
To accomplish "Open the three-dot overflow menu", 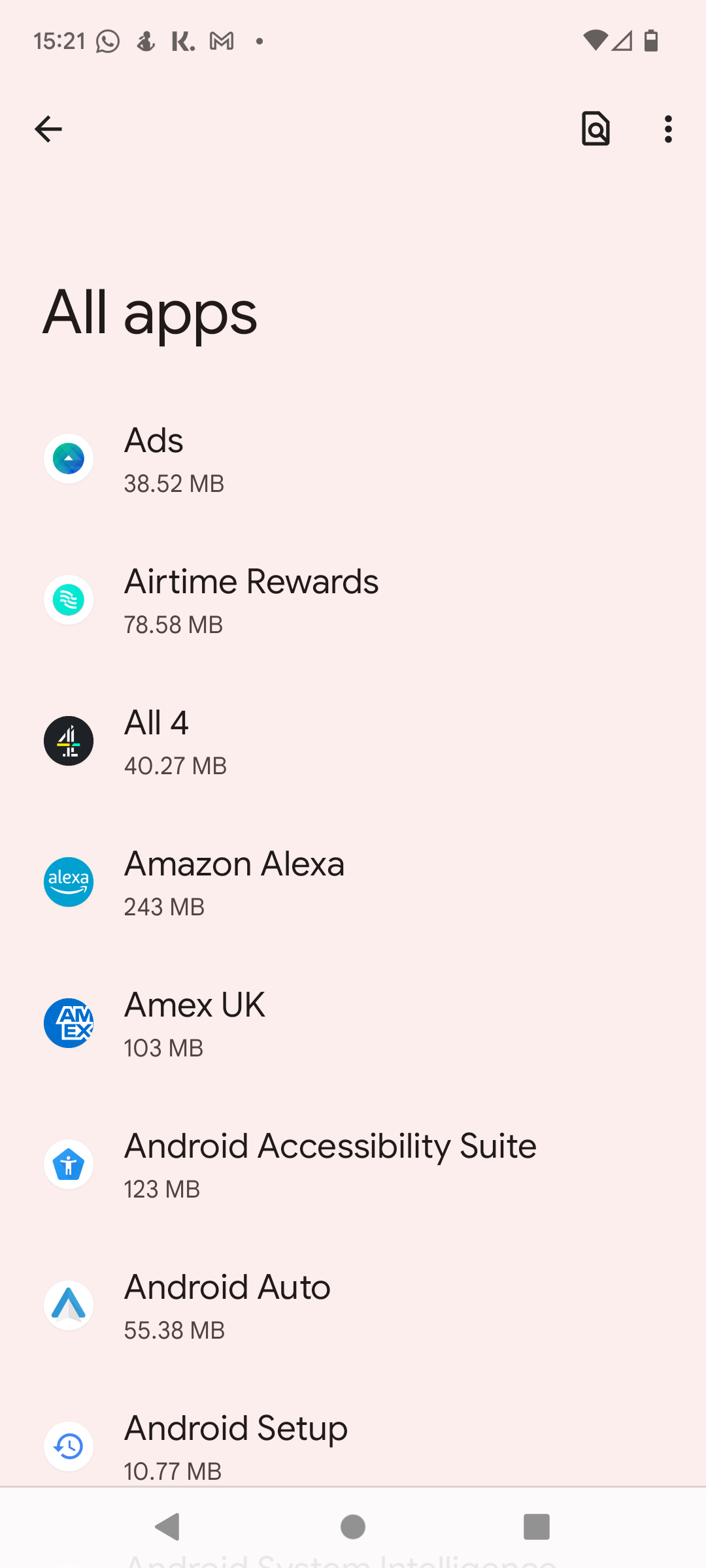I will click(x=668, y=129).
